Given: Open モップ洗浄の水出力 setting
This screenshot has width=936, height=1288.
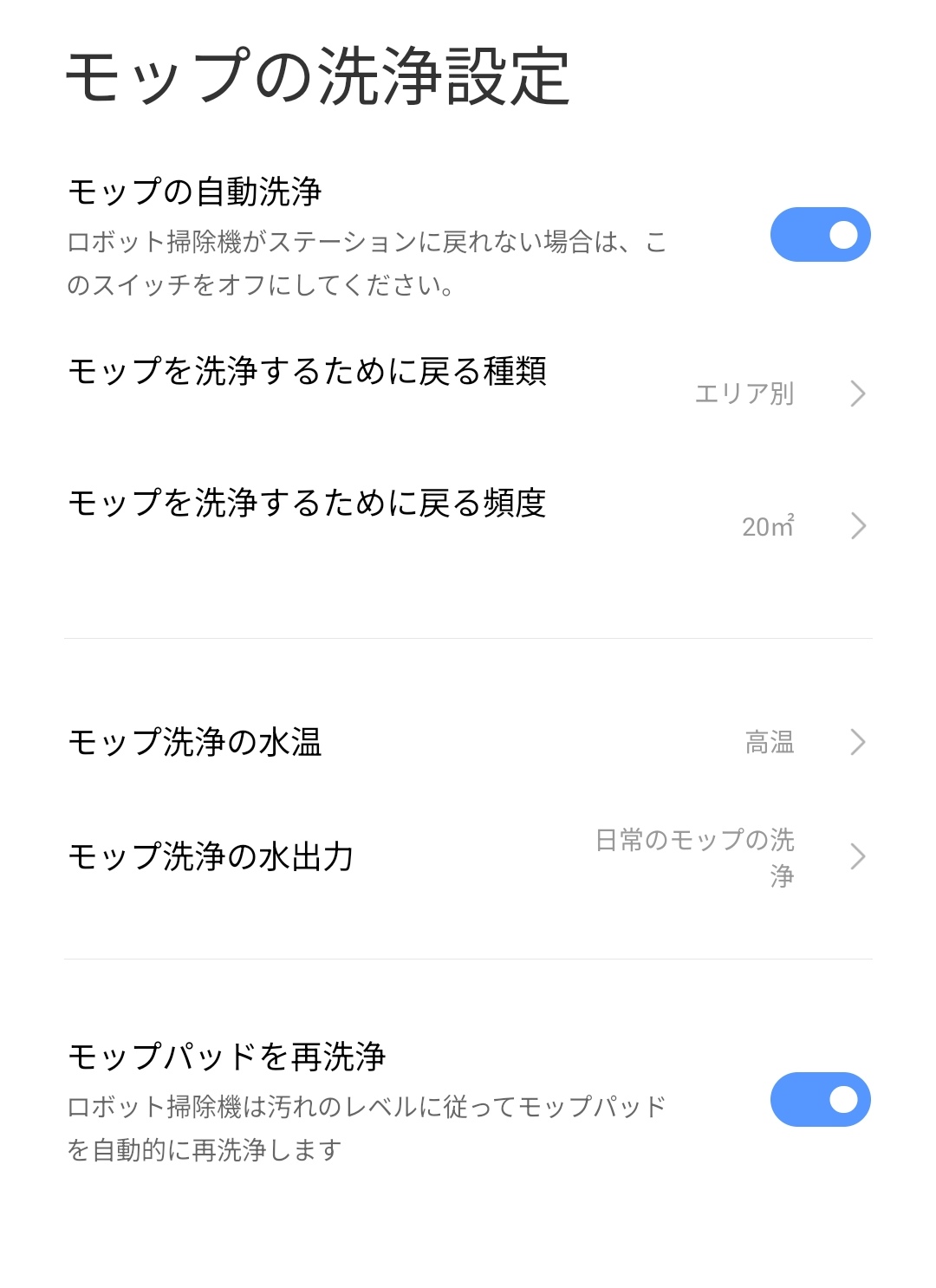Looking at the screenshot, I should click(468, 856).
